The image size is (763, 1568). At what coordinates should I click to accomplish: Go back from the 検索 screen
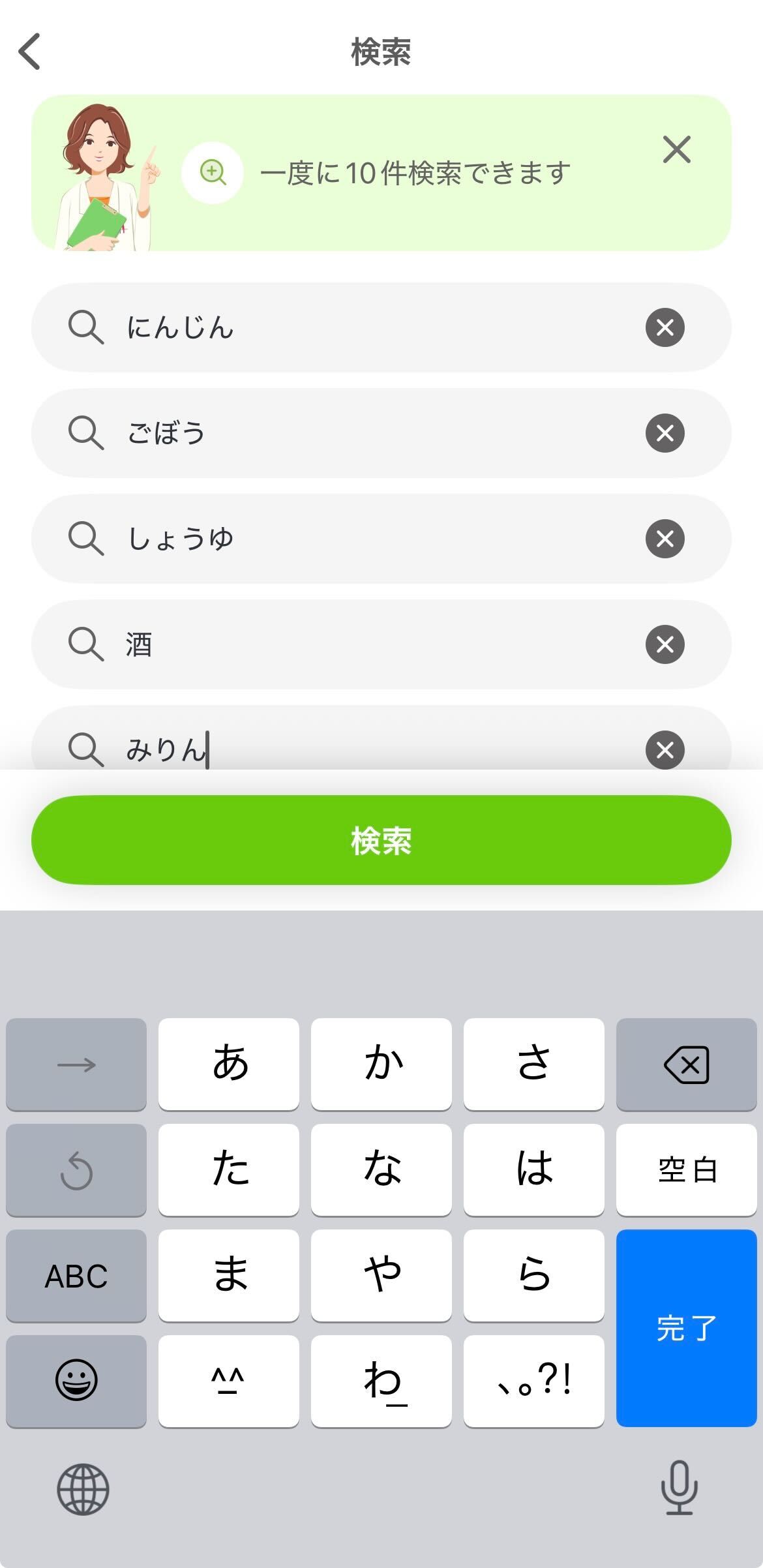(30, 52)
